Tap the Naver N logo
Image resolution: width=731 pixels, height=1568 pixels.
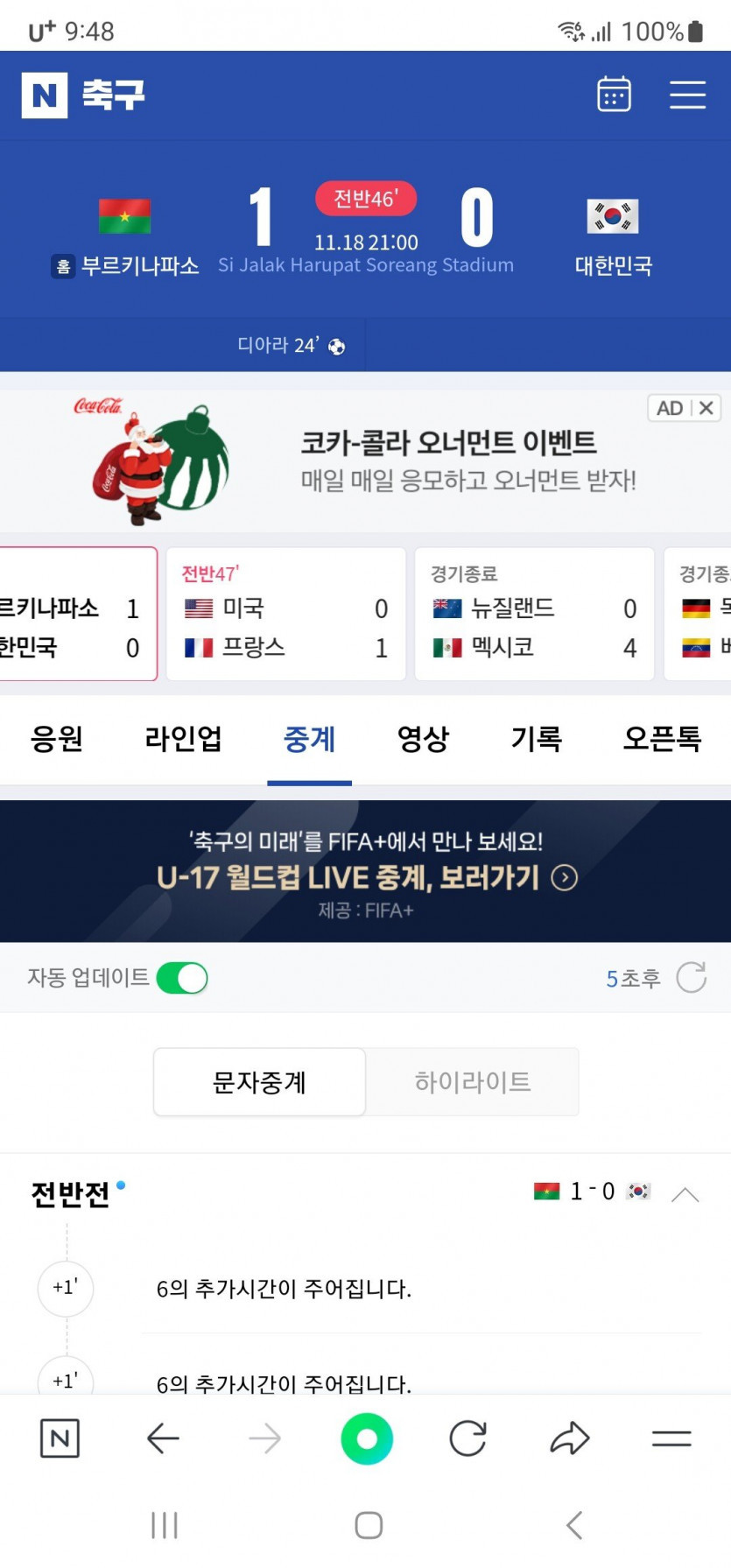[44, 95]
